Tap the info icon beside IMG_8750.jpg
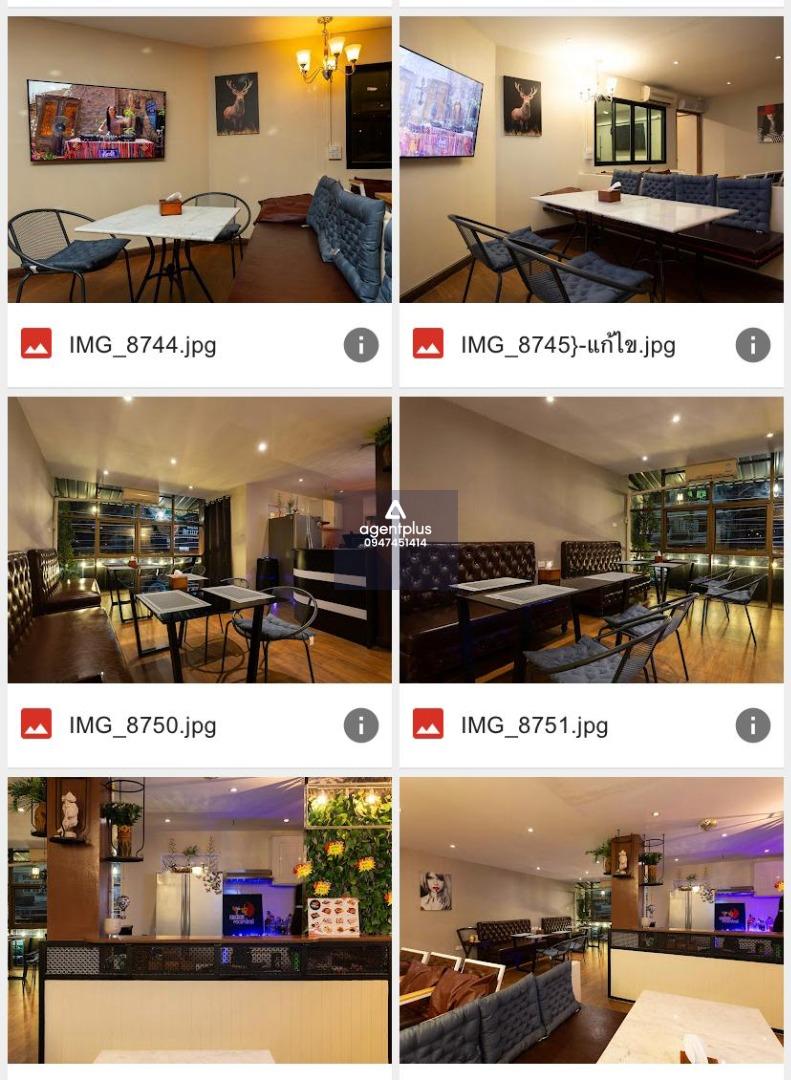The image size is (791, 1080). [x=361, y=726]
